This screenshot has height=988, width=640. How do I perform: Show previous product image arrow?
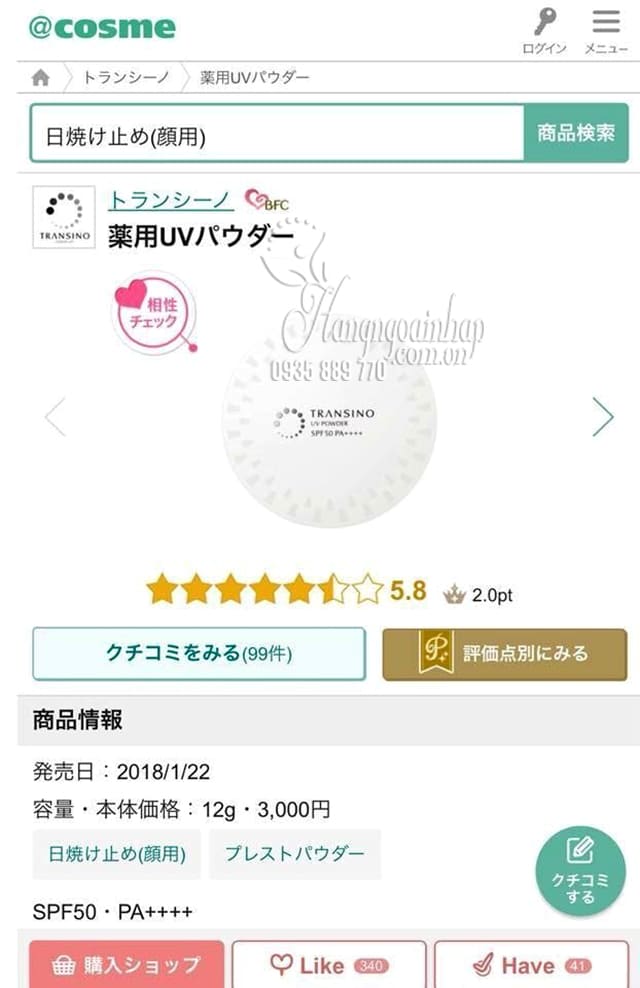click(55, 417)
